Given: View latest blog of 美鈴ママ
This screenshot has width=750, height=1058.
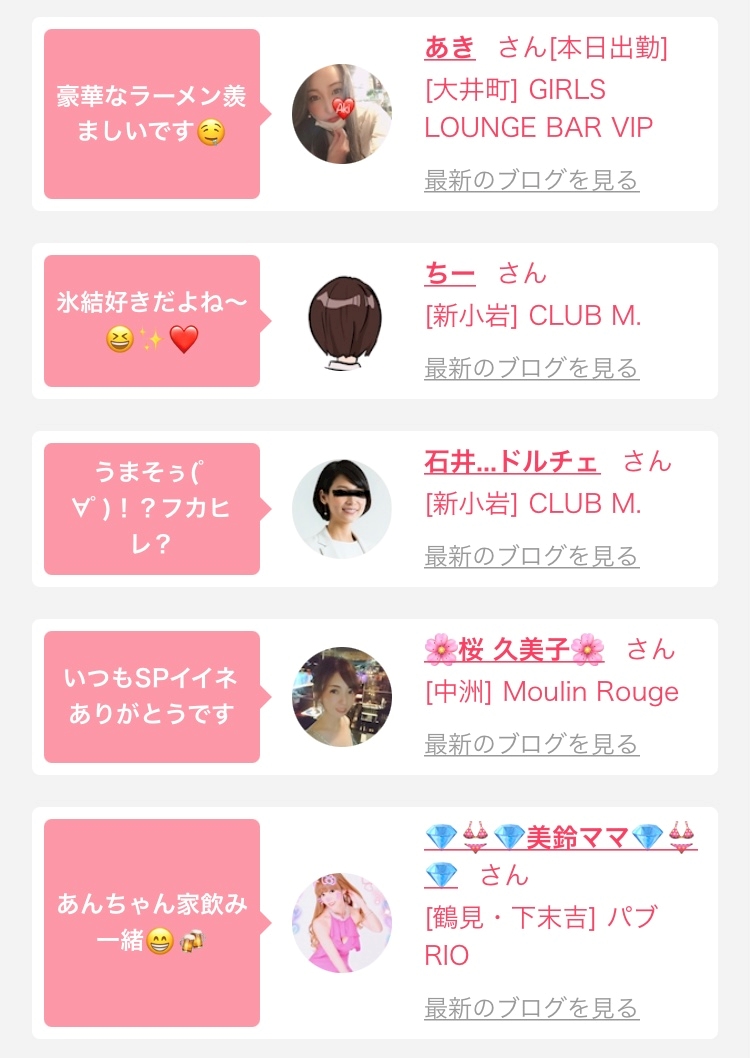Looking at the screenshot, I should pyautogui.click(x=531, y=1007).
